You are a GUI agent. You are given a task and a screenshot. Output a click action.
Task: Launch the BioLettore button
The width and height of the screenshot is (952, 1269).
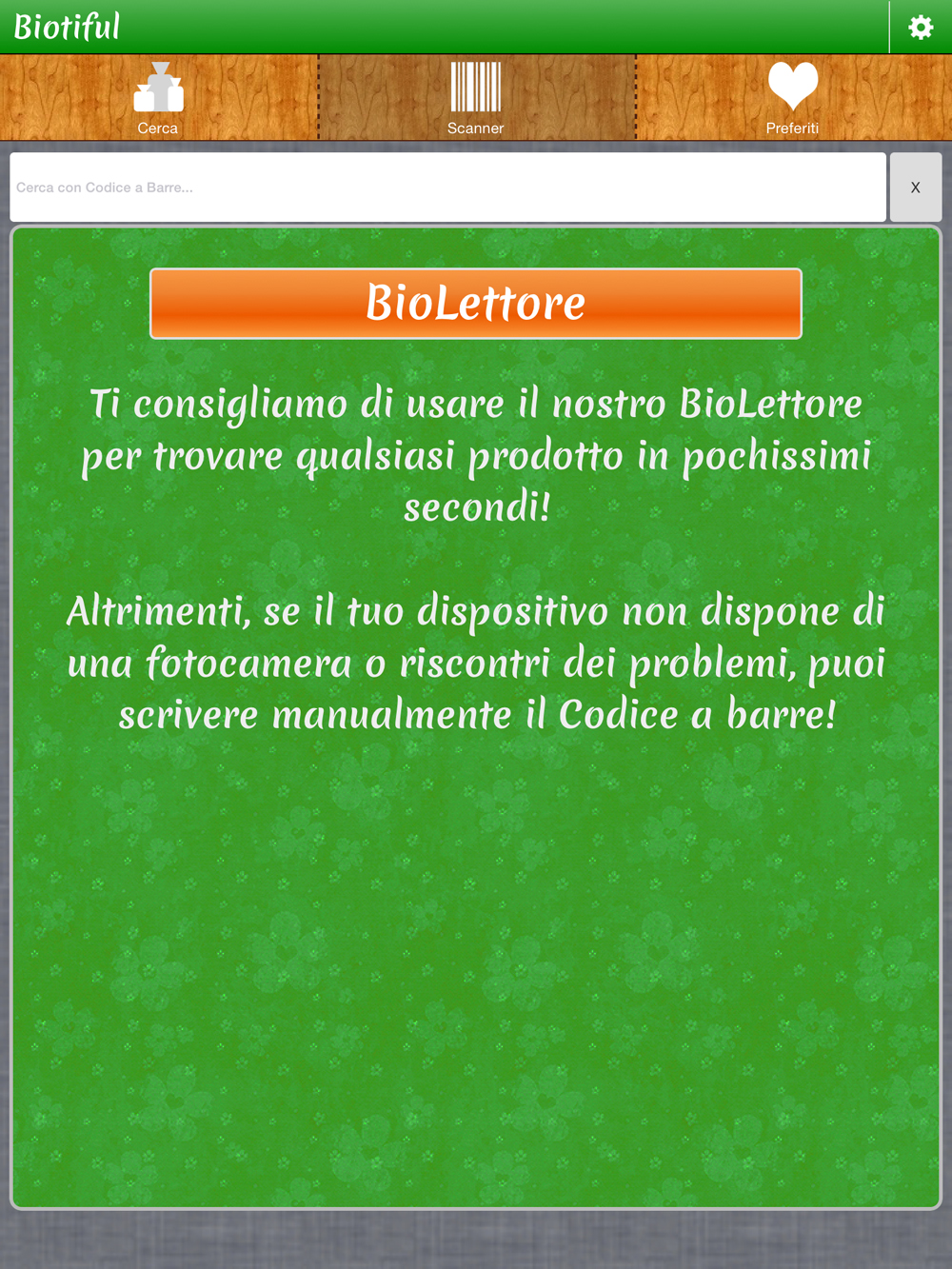(476, 304)
